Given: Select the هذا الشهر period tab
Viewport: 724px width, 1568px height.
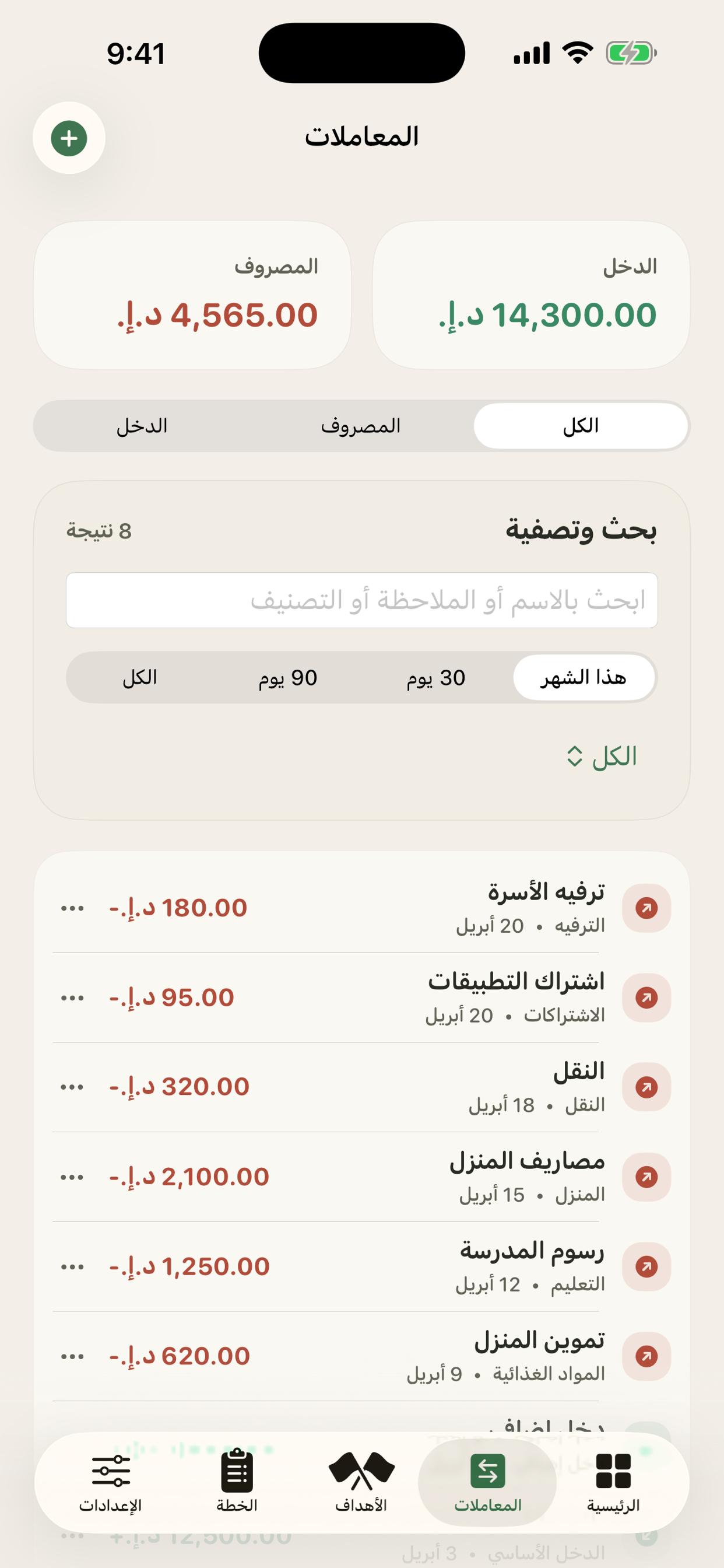Looking at the screenshot, I should click(584, 677).
